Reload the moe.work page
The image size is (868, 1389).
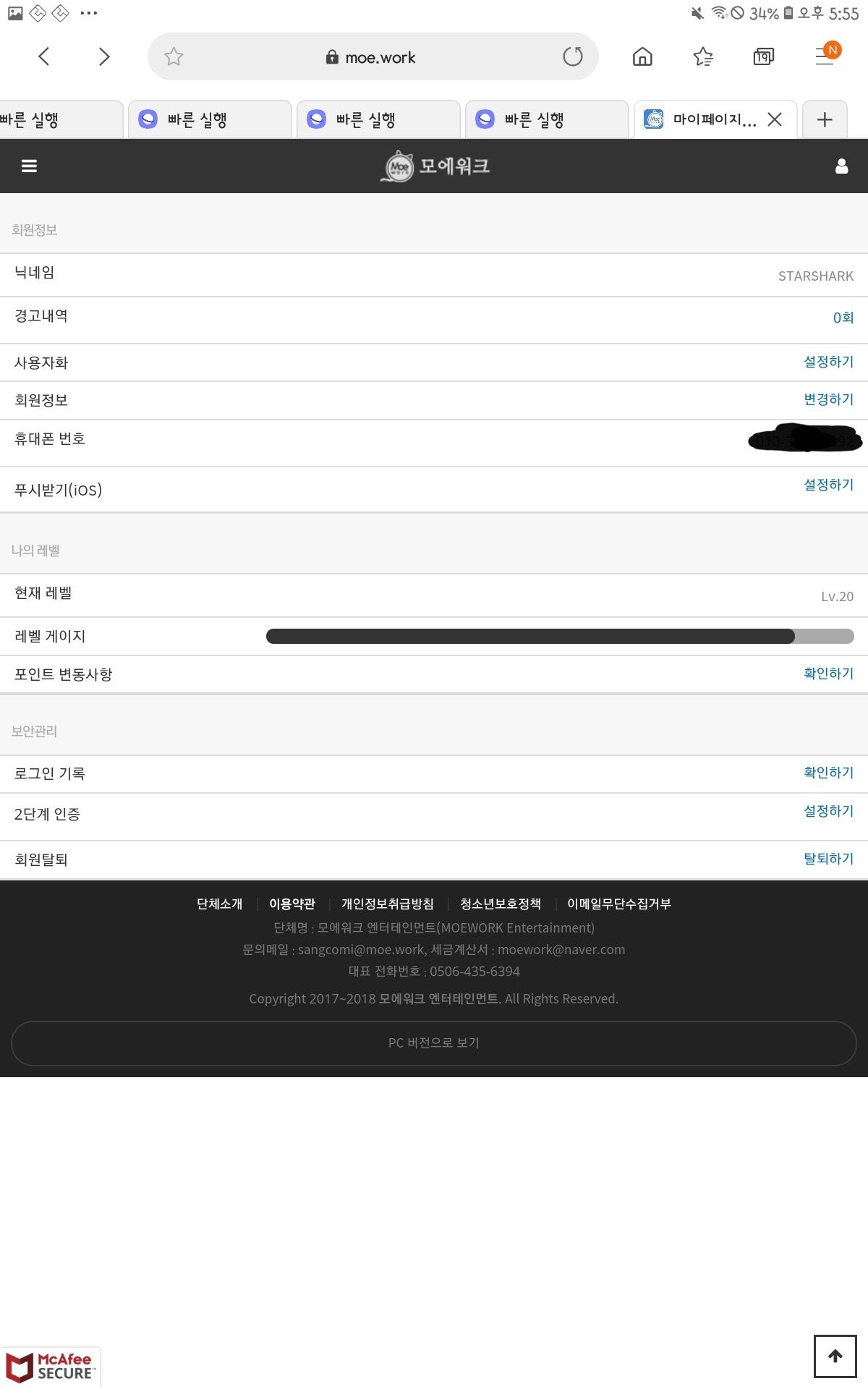tap(573, 56)
